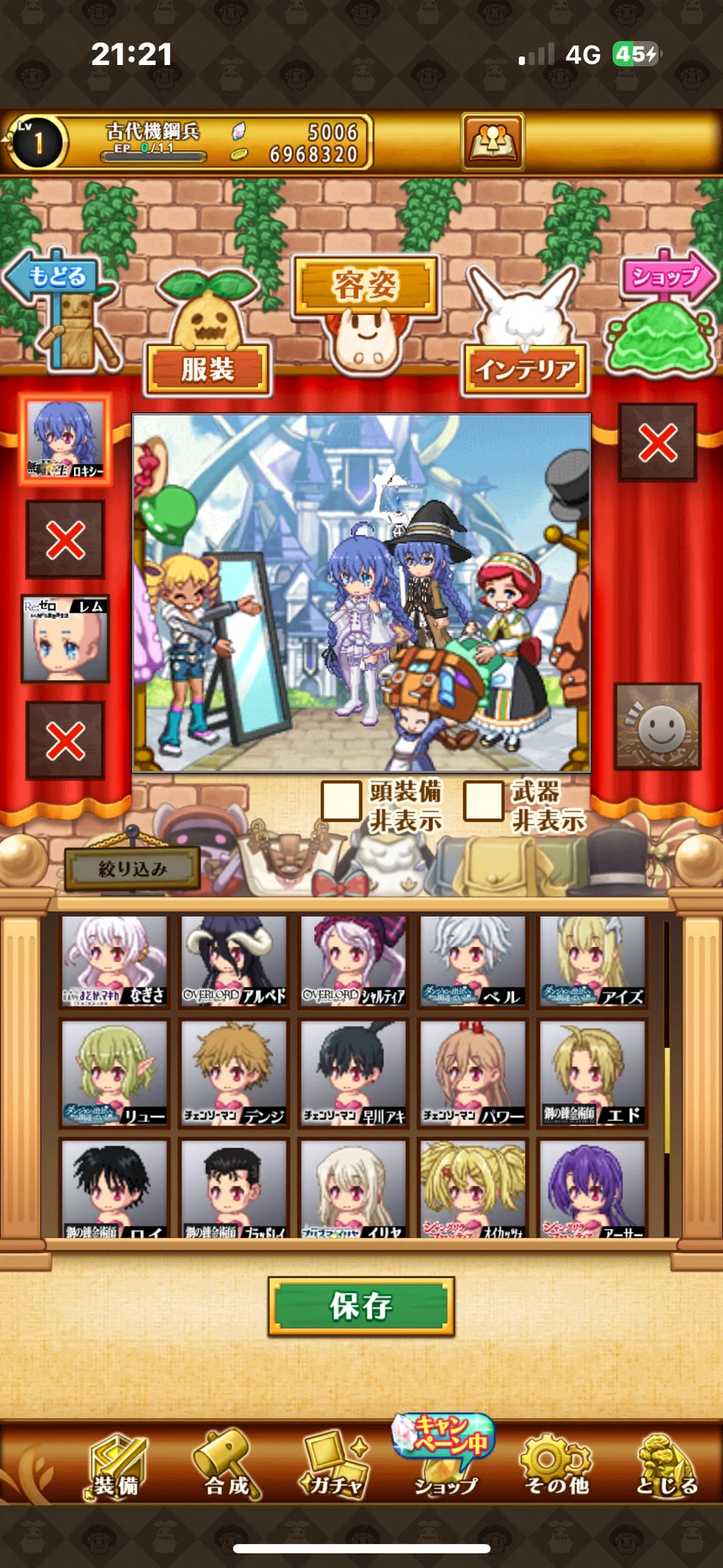Switch to the インテリア tab
Screen dimensions: 723x1568
[525, 370]
